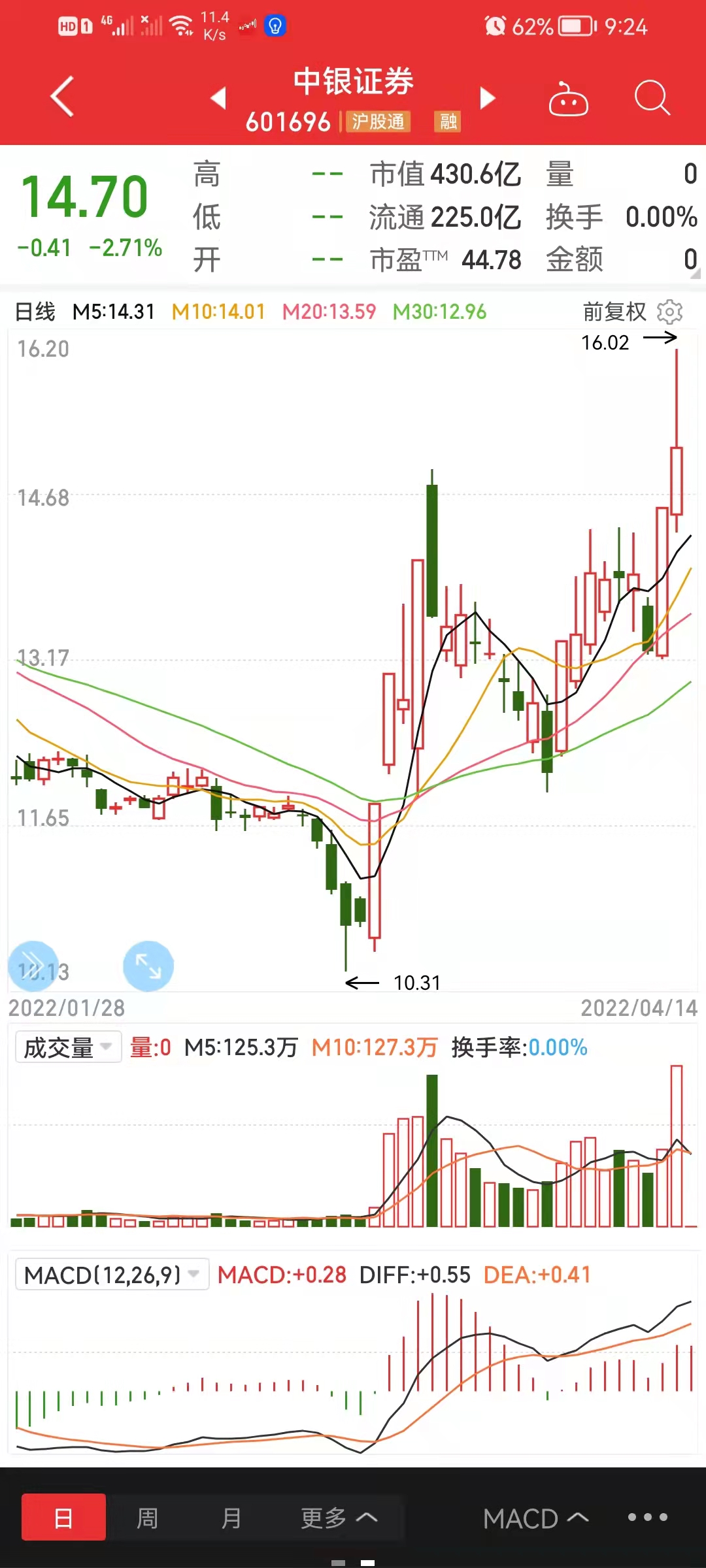Viewport: 706px width, 1568px height.
Task: Open the 成交量 indicator dropdown
Action: point(68,1047)
